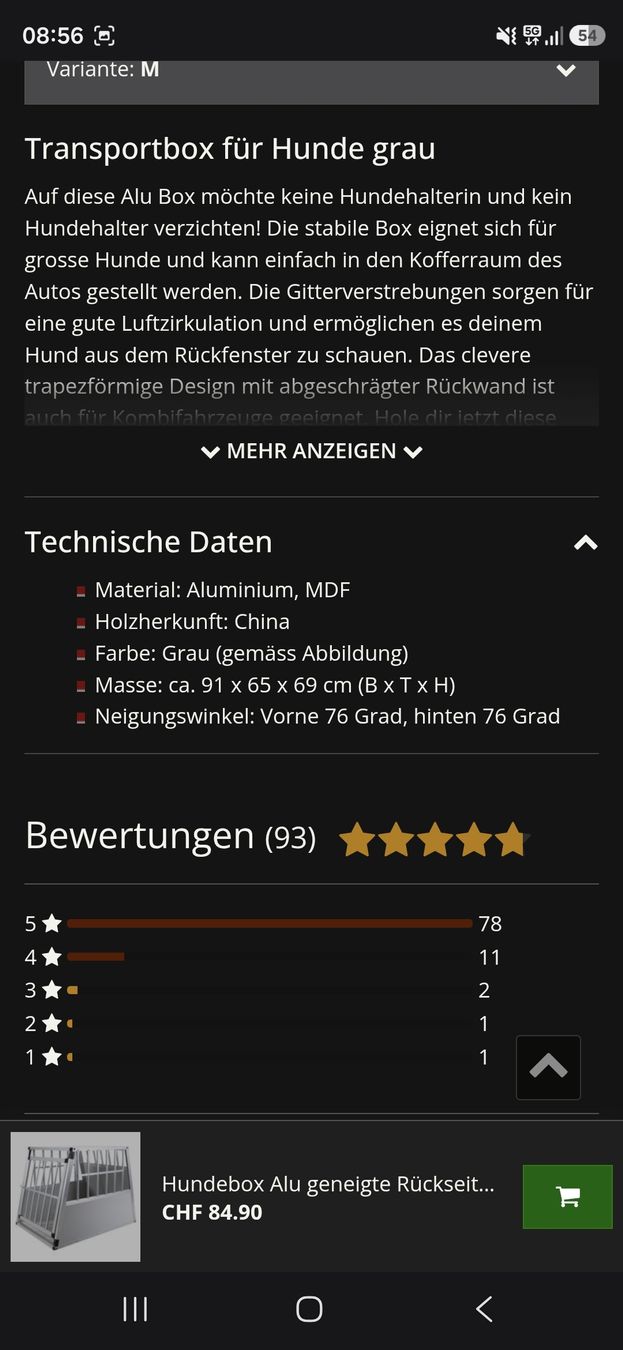Go back using system navigation
This screenshot has height=1350, width=623.
point(484,1309)
